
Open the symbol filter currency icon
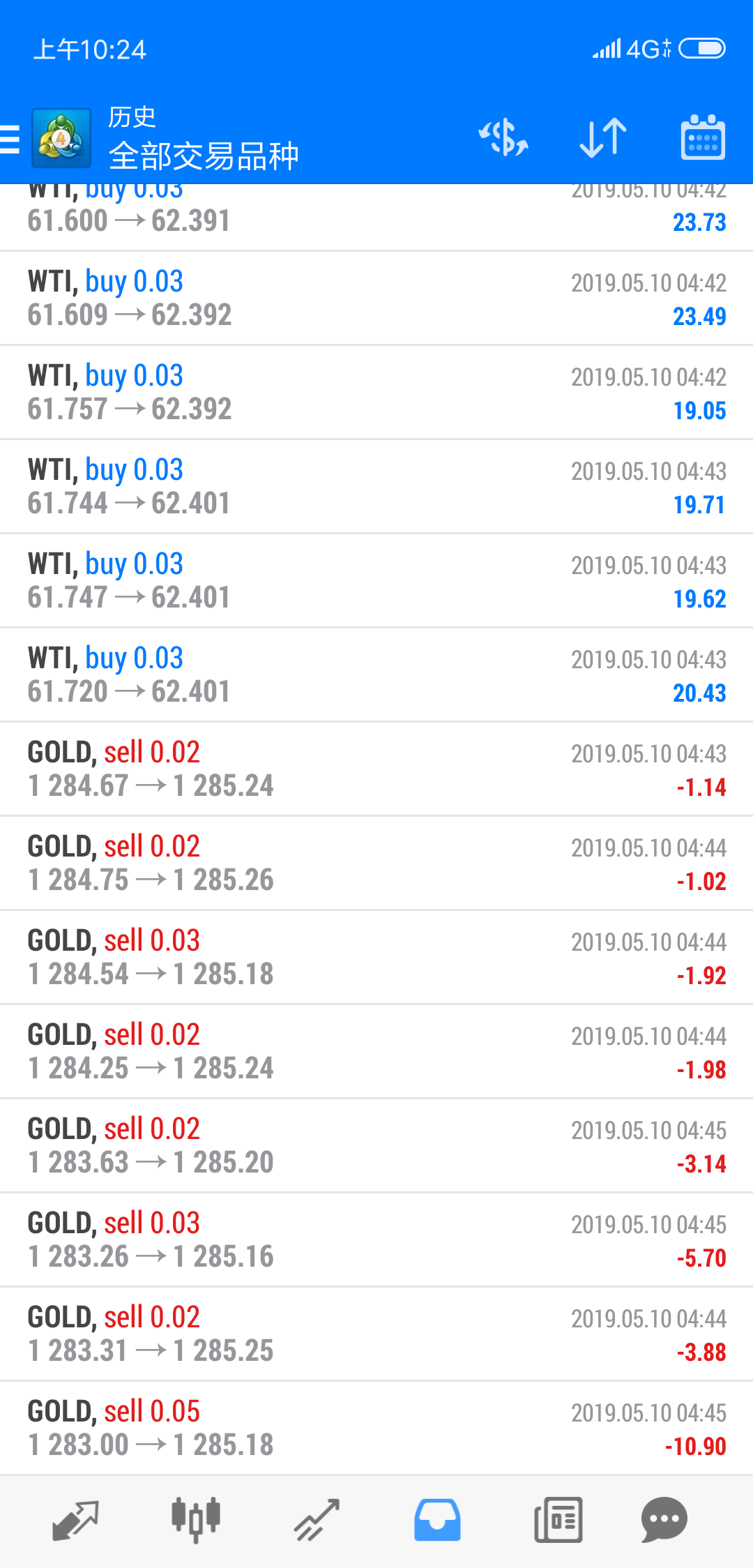click(x=503, y=137)
